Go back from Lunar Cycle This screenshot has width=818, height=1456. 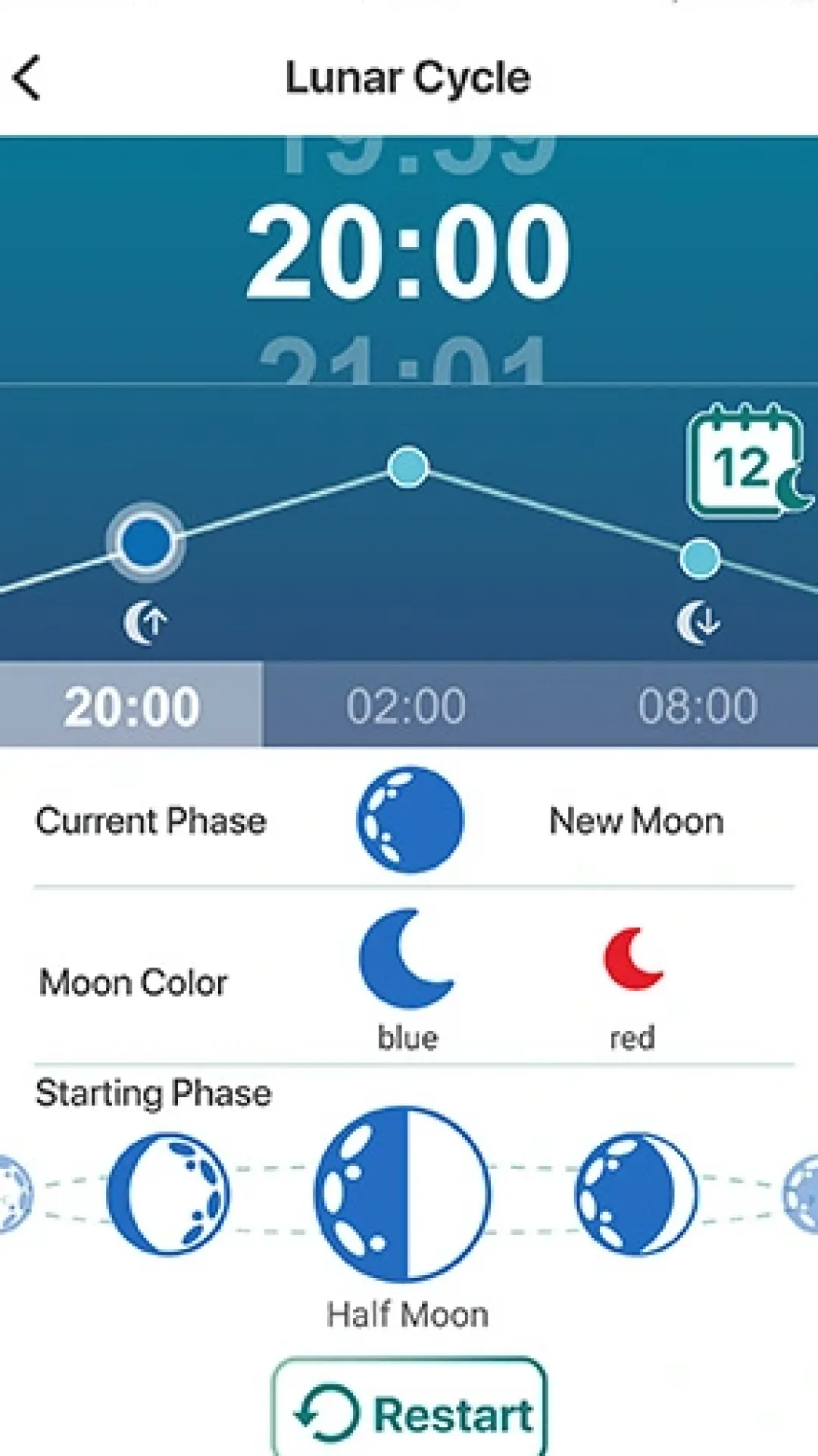27,78
